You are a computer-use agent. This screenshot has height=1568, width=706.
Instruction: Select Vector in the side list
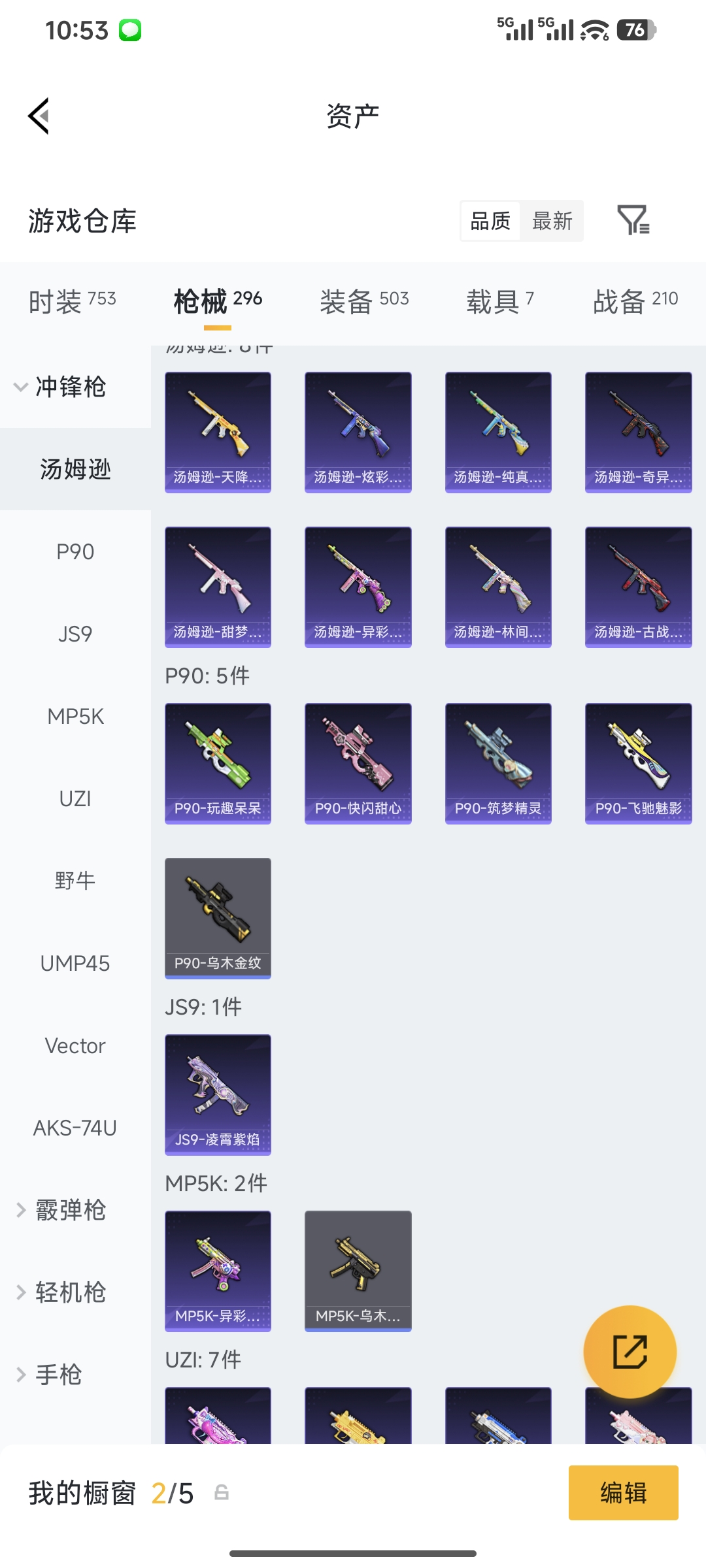(x=75, y=1046)
